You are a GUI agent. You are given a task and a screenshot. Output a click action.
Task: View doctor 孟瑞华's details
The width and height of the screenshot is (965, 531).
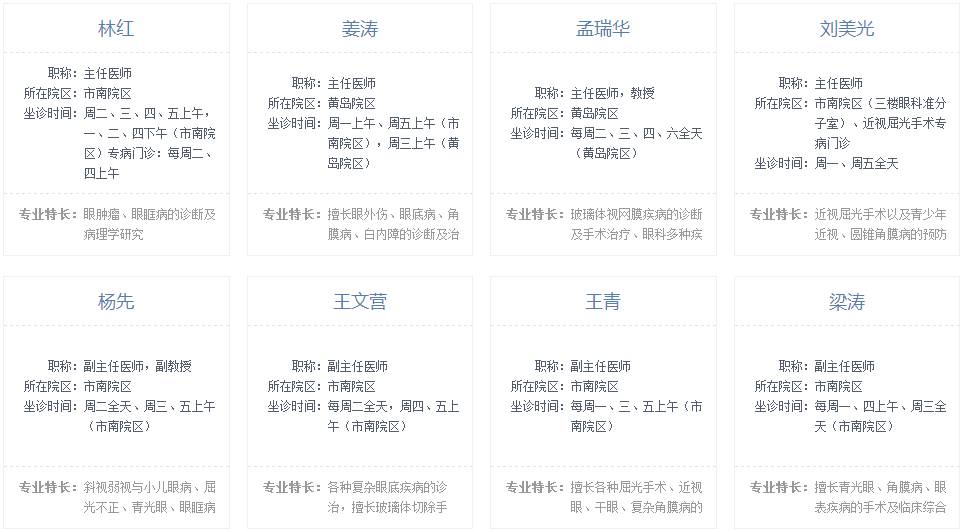[x=603, y=29]
